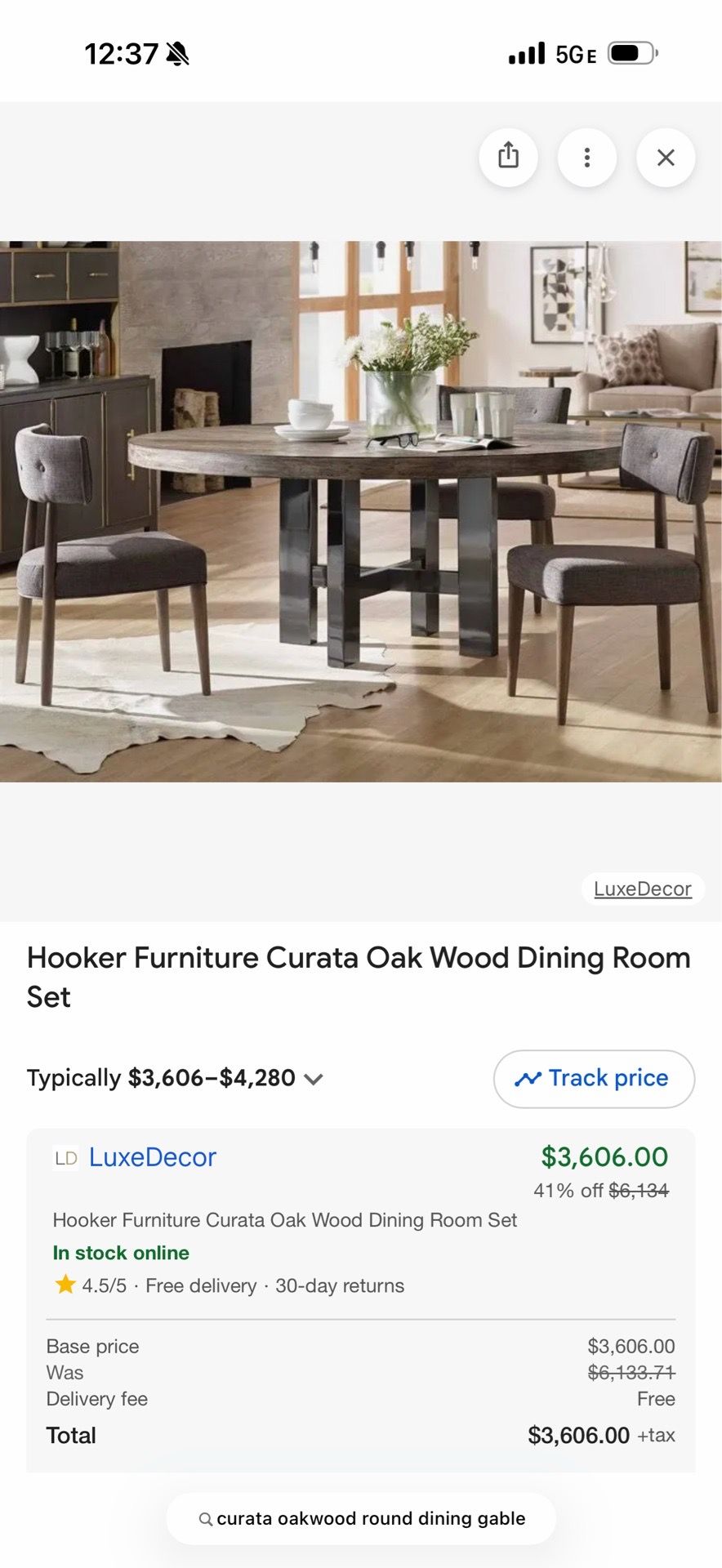Tap the curata oakwood search pill

[x=361, y=1518]
